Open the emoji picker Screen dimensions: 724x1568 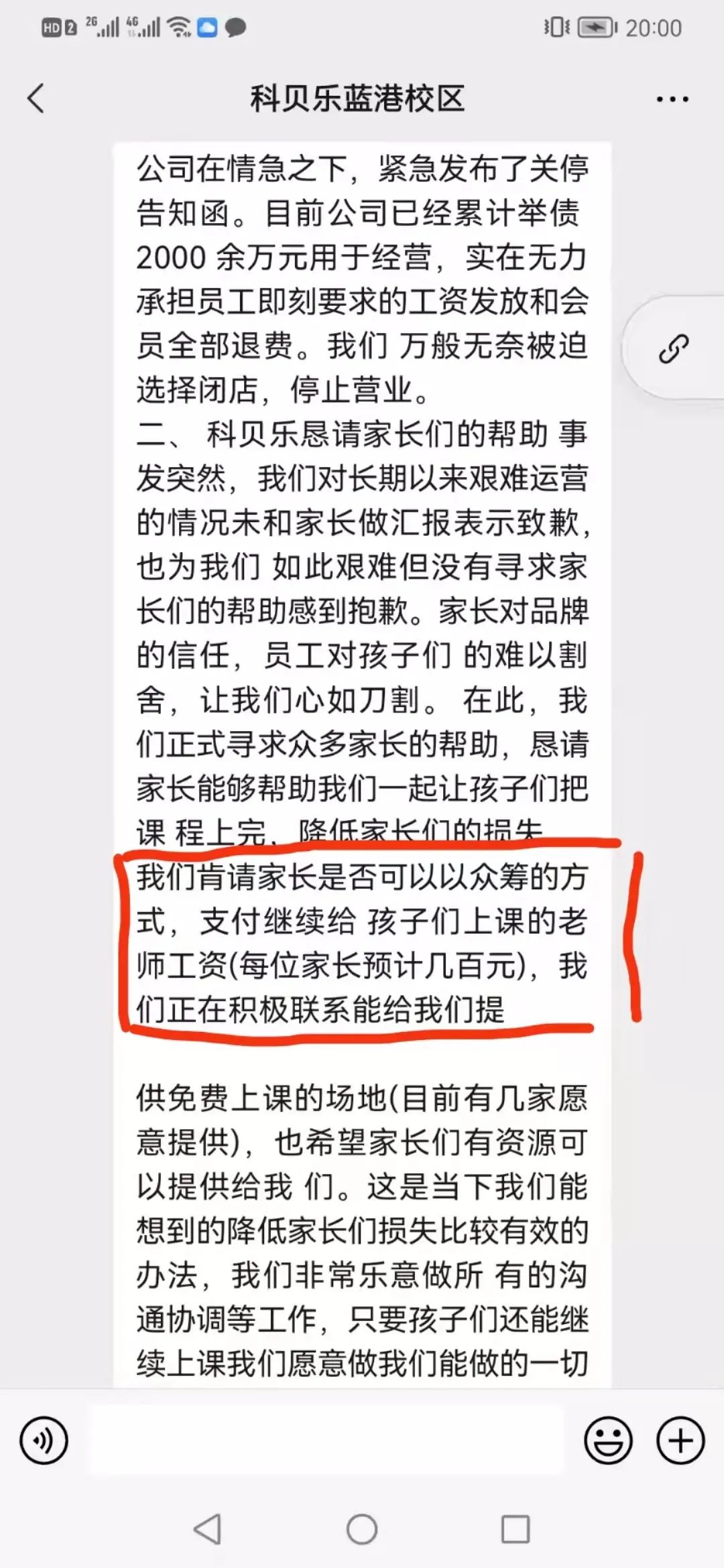pyautogui.click(x=608, y=1440)
